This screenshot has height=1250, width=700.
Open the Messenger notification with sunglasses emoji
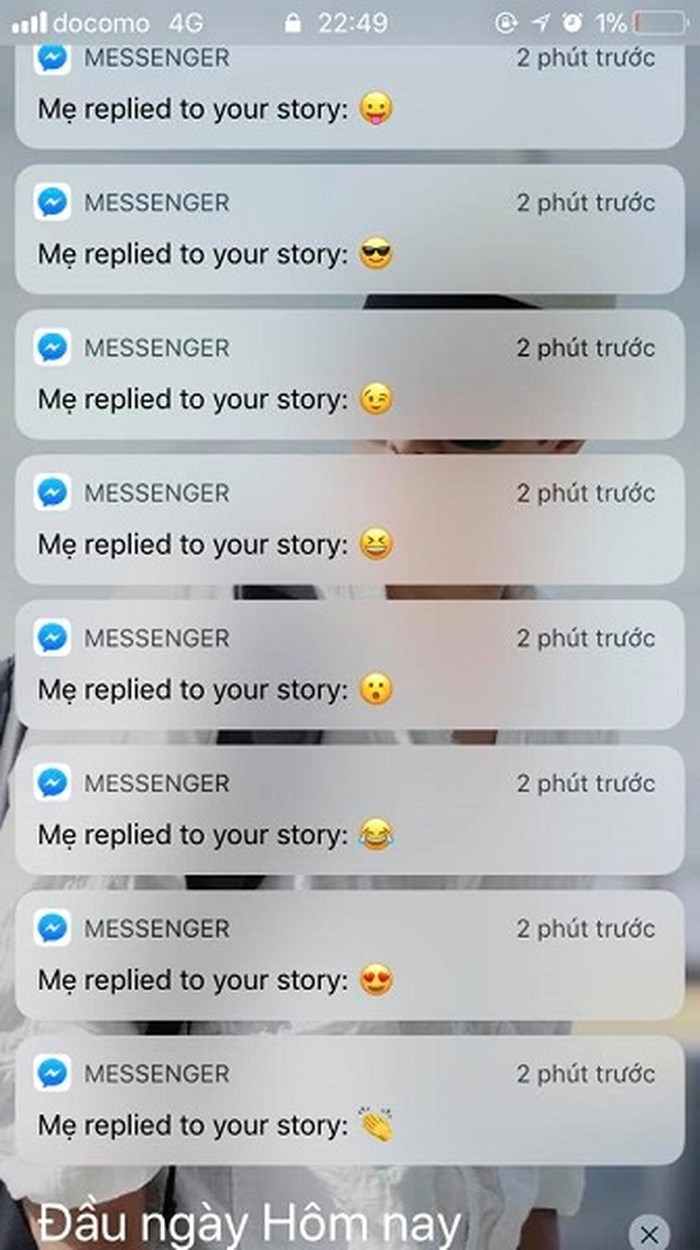coord(350,230)
